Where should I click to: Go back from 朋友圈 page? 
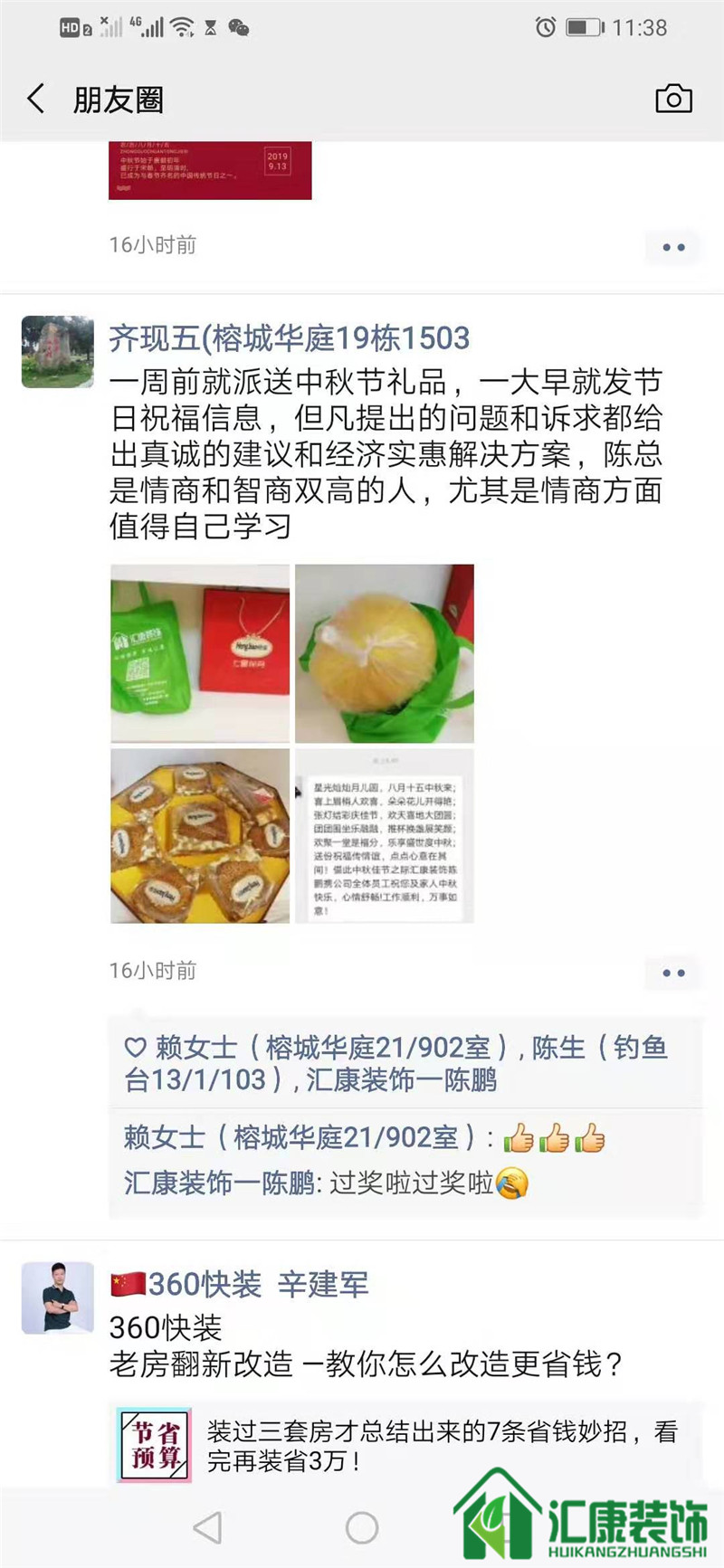coord(36,99)
